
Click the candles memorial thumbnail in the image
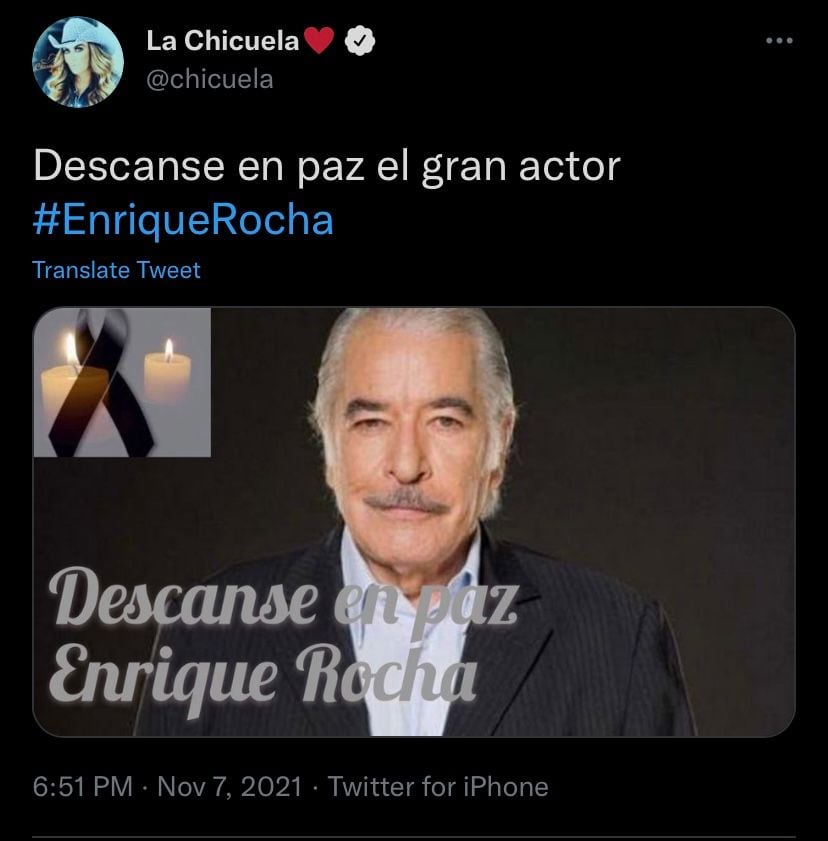123,383
